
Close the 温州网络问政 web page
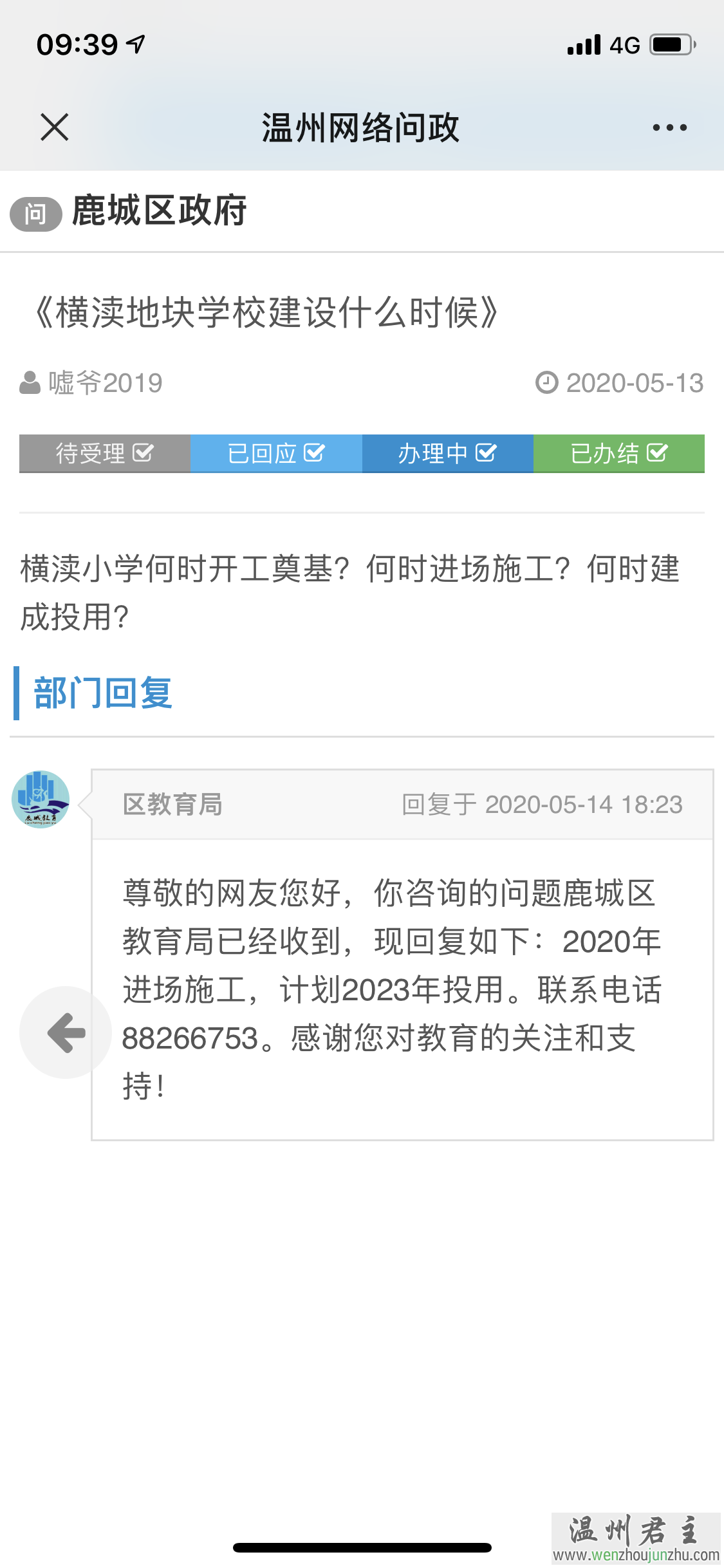point(54,127)
